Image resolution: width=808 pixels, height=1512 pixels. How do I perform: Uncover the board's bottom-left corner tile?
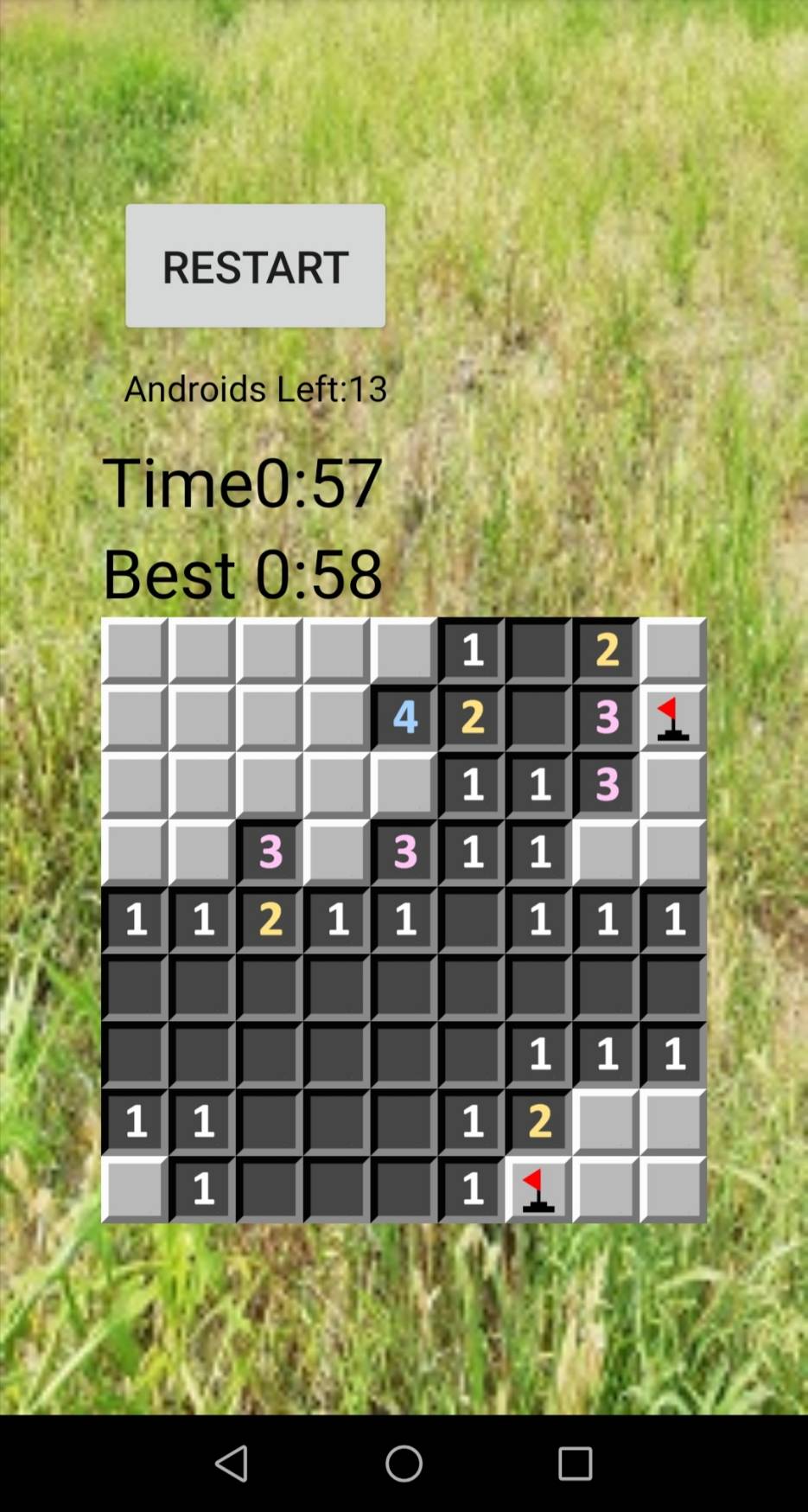(x=135, y=1190)
